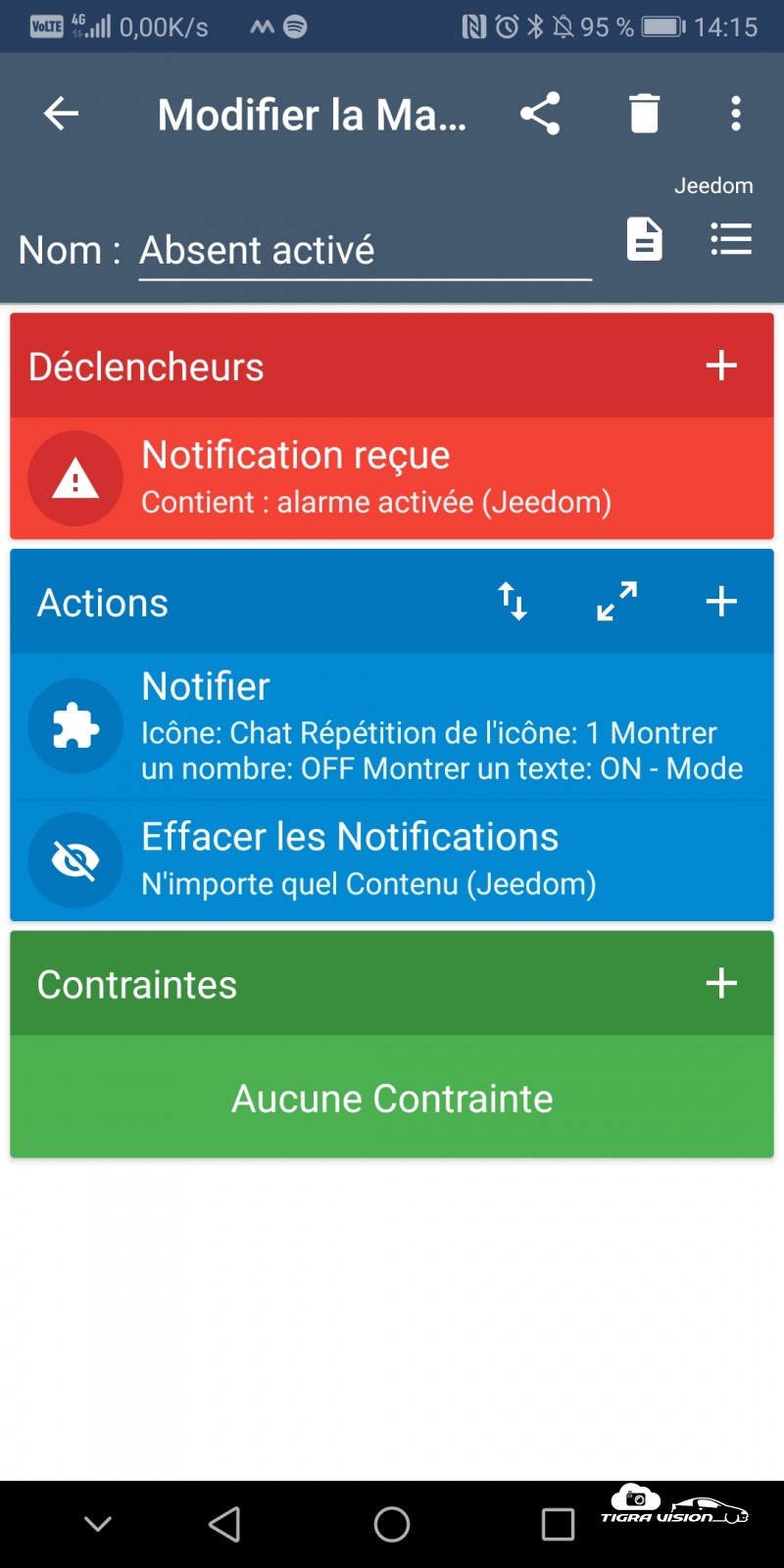Screen dimensions: 784x1568
Task: Add a new Déclencheur
Action: 721,366
